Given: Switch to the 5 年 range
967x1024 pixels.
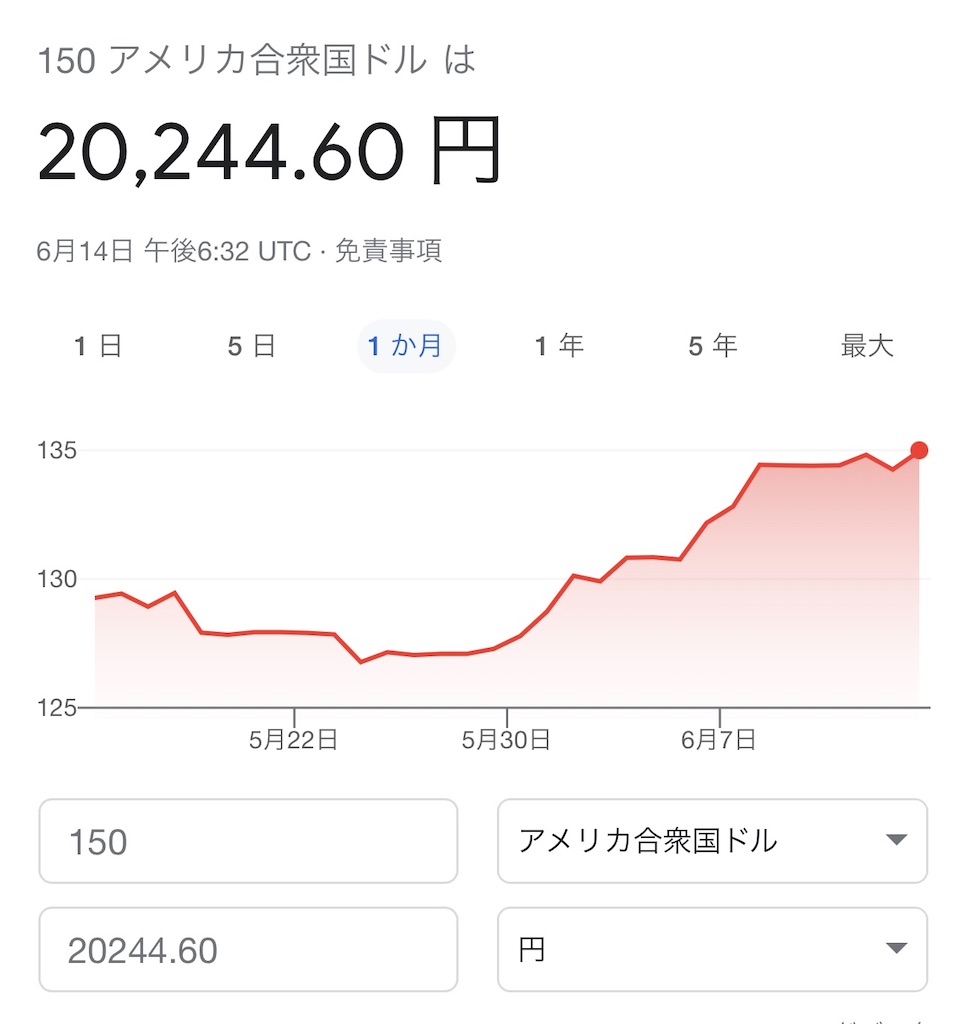Looking at the screenshot, I should coord(713,345).
